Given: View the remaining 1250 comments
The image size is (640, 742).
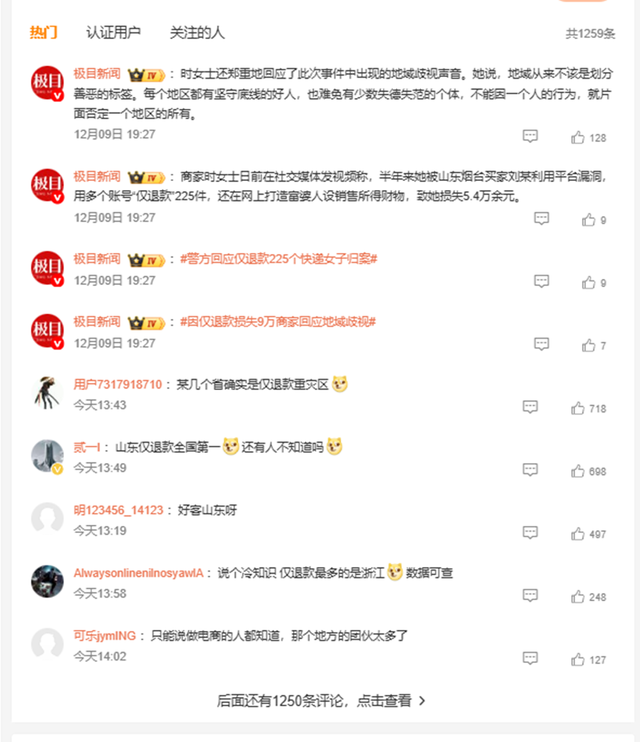Looking at the screenshot, I should coord(320,701).
